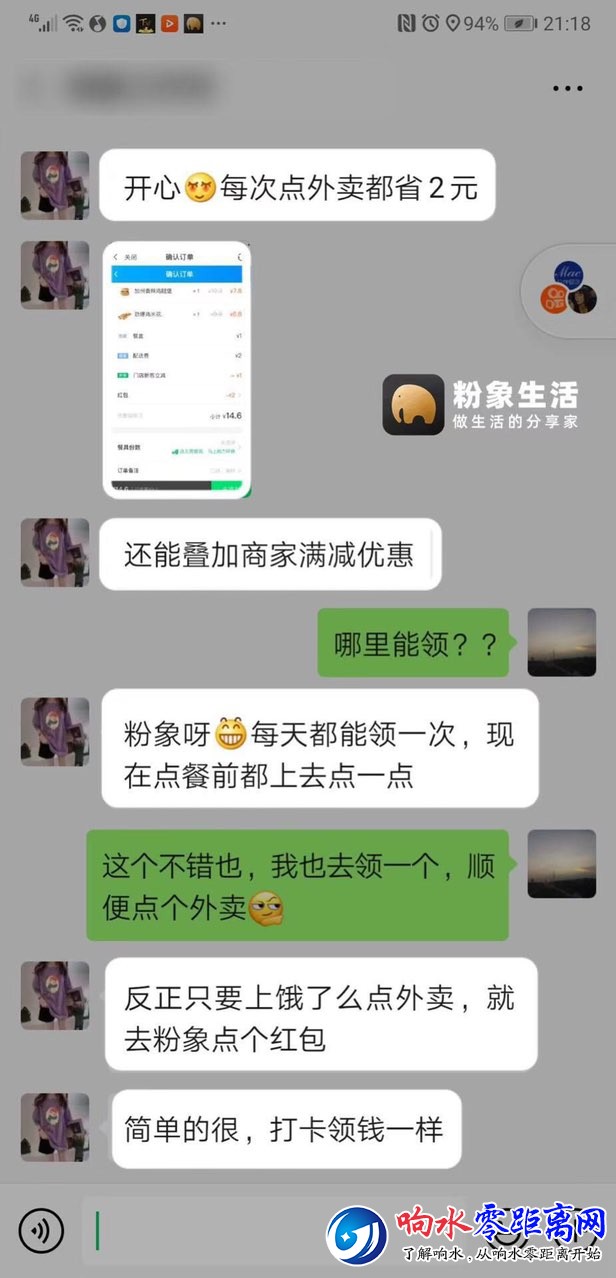
Task: Open the contact's avatar beside 开心 message
Action: tap(55, 186)
